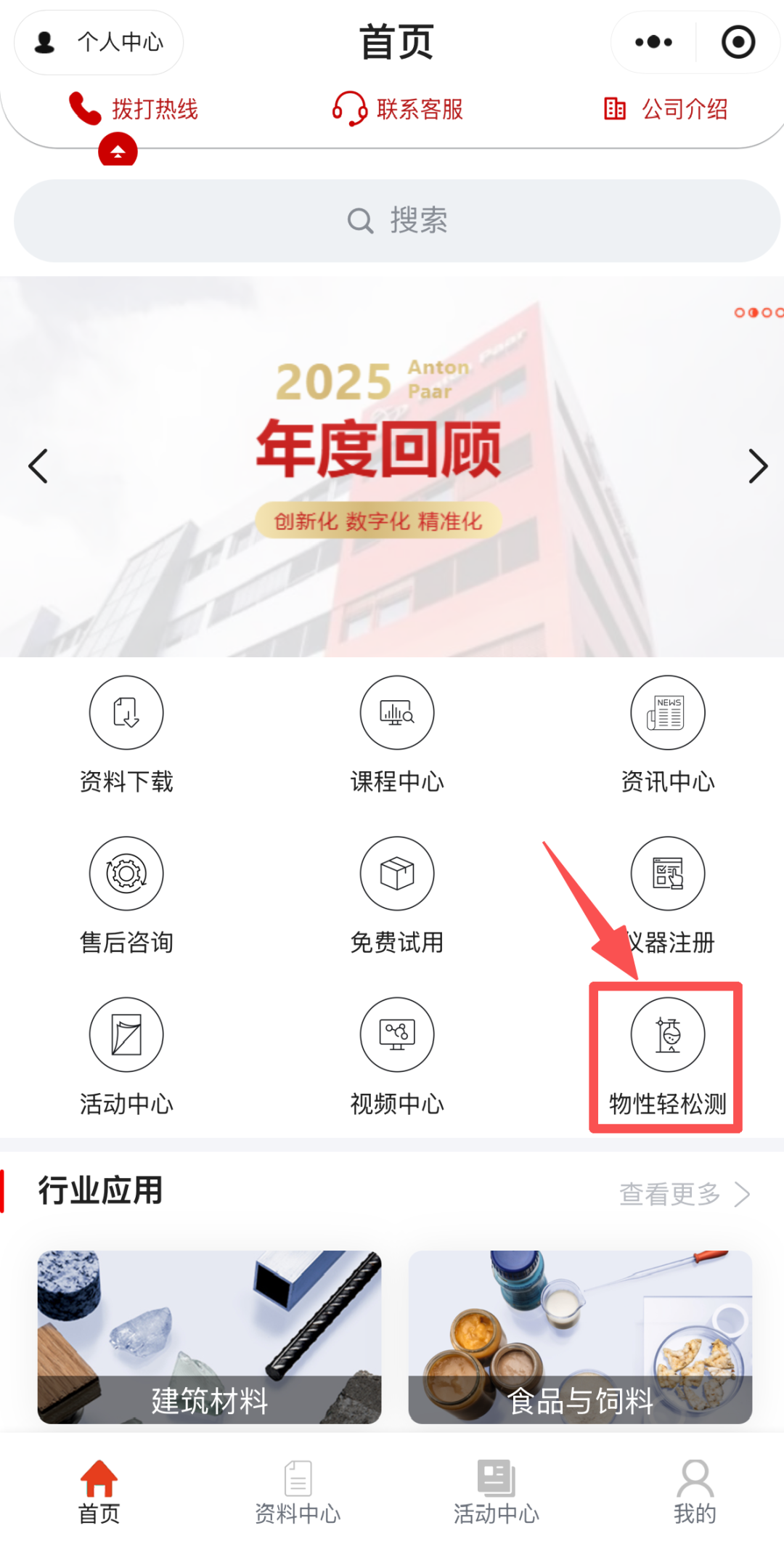Tap the 搜索 search box

pos(397,220)
